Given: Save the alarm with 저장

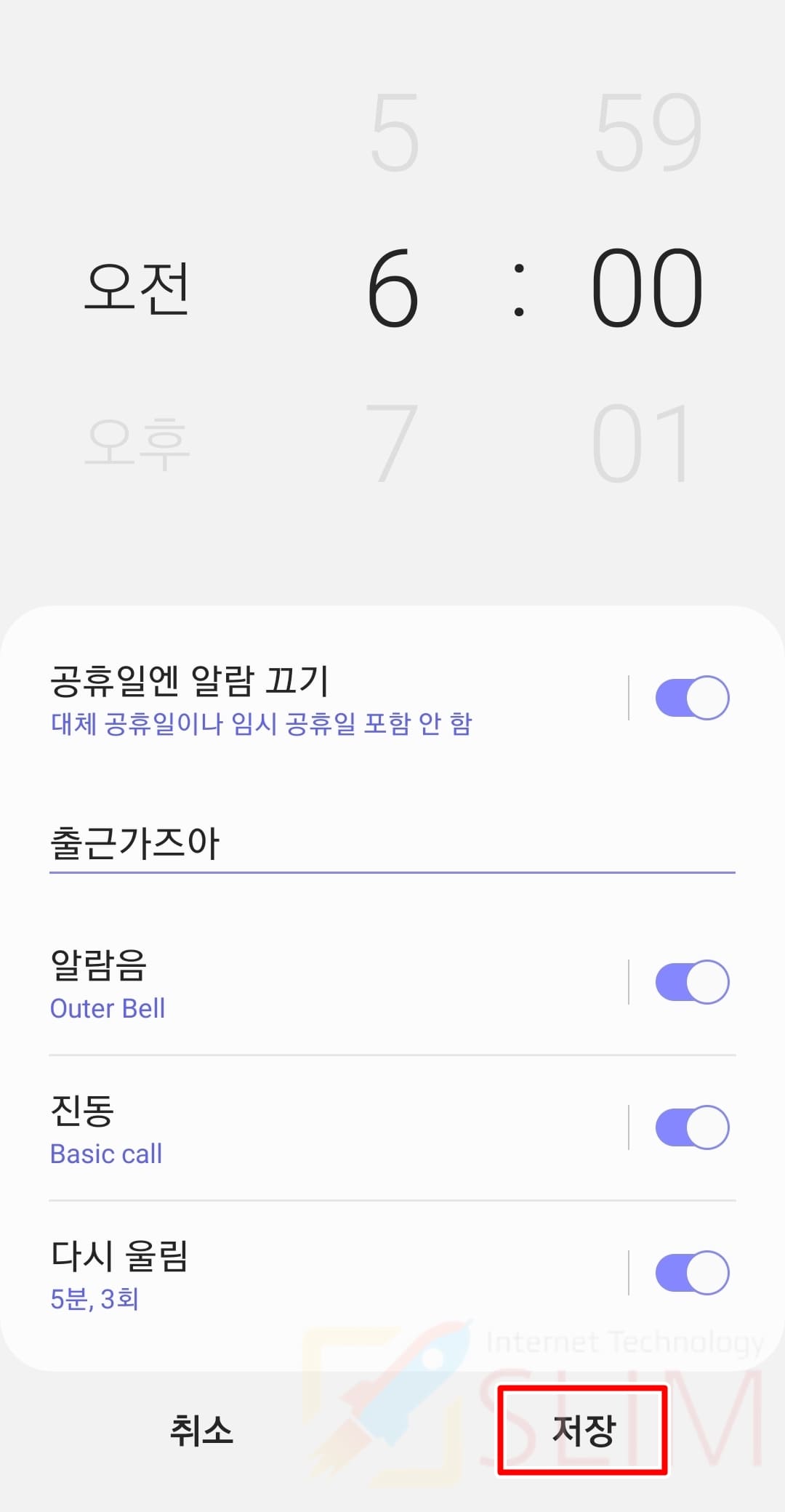Looking at the screenshot, I should tap(584, 1431).
